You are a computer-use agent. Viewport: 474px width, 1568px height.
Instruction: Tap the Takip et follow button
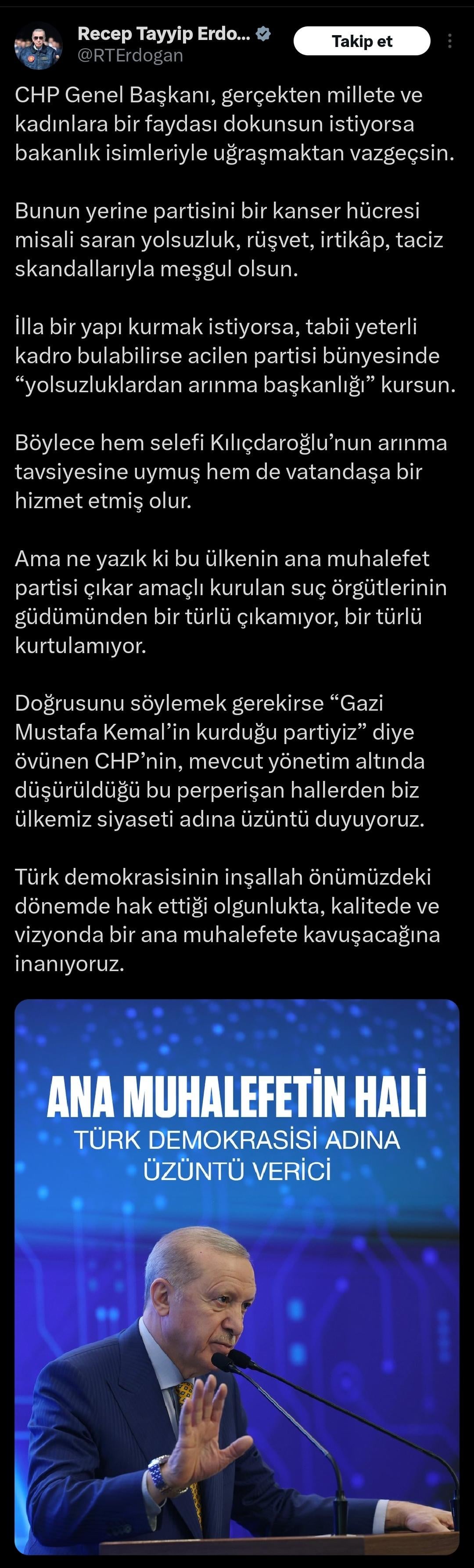[x=362, y=41]
